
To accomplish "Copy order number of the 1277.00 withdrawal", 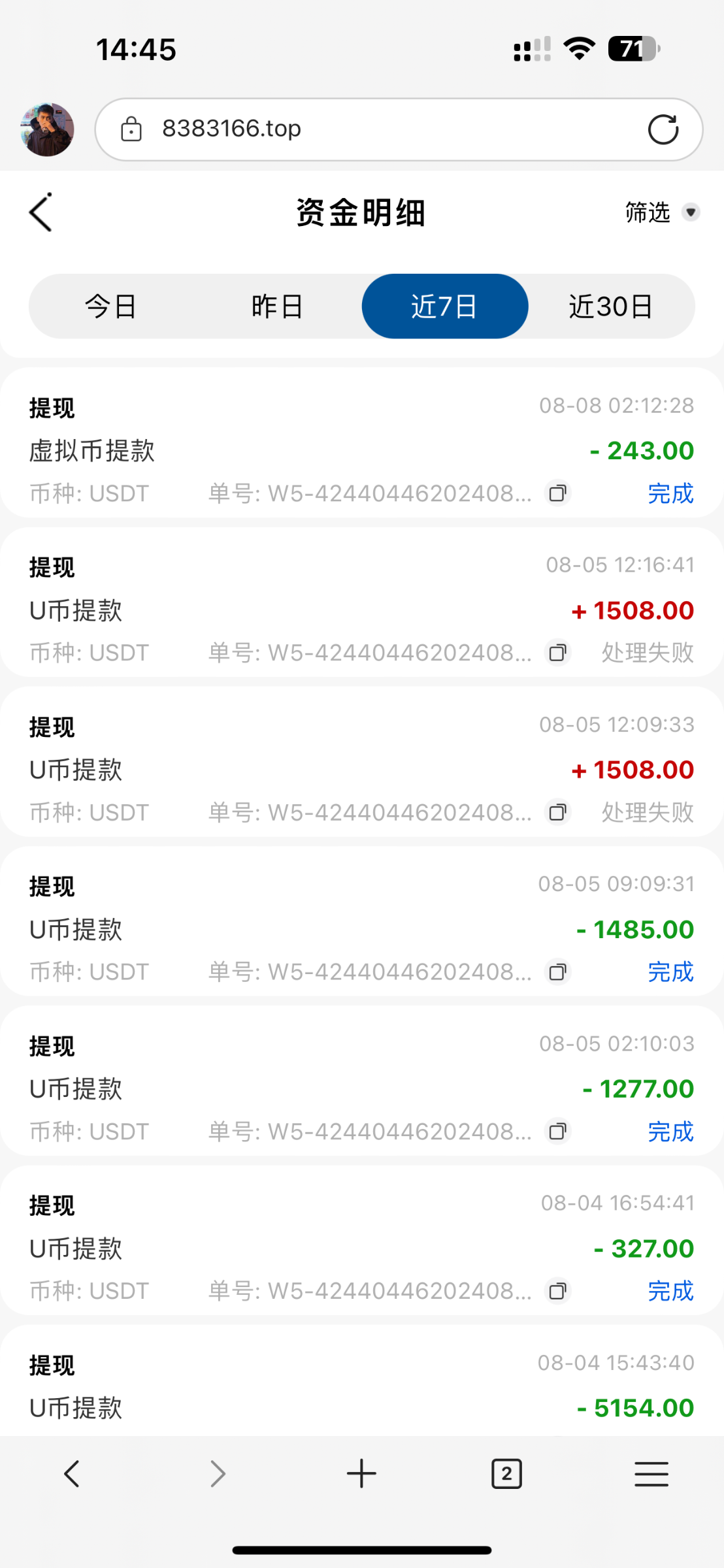I will (x=558, y=1131).
